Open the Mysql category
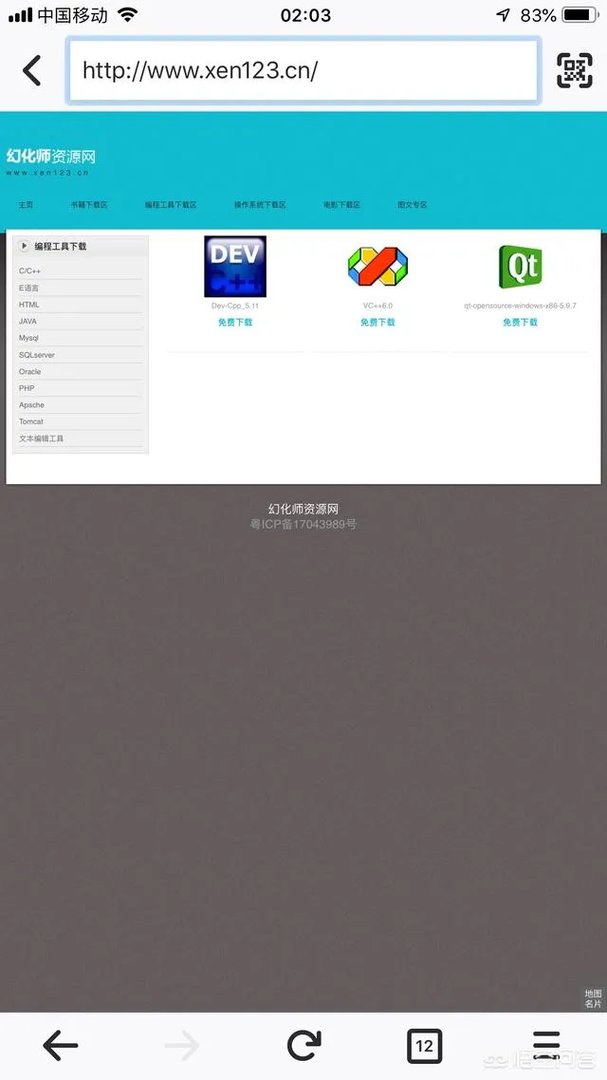Image resolution: width=607 pixels, height=1080 pixels. point(29,338)
